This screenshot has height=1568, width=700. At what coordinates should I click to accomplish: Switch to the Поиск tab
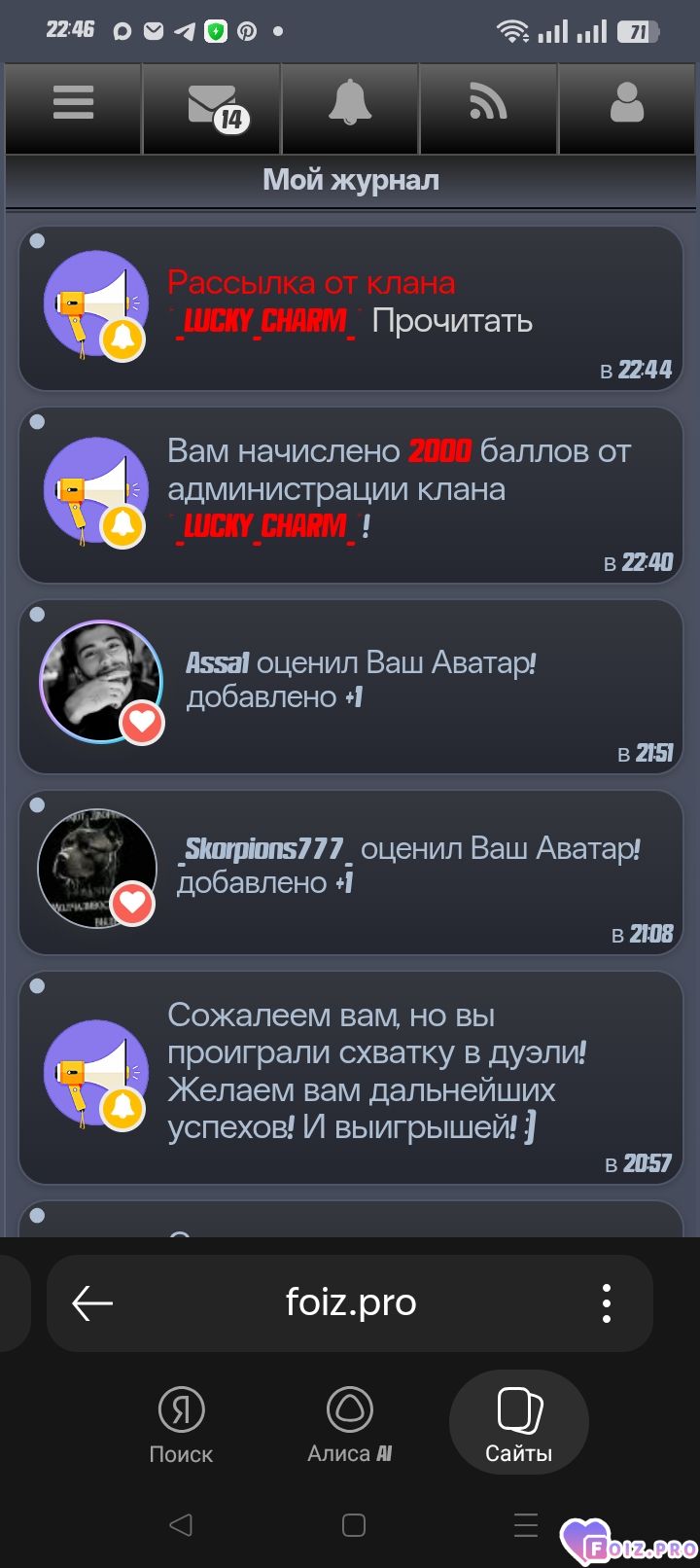tap(181, 1425)
